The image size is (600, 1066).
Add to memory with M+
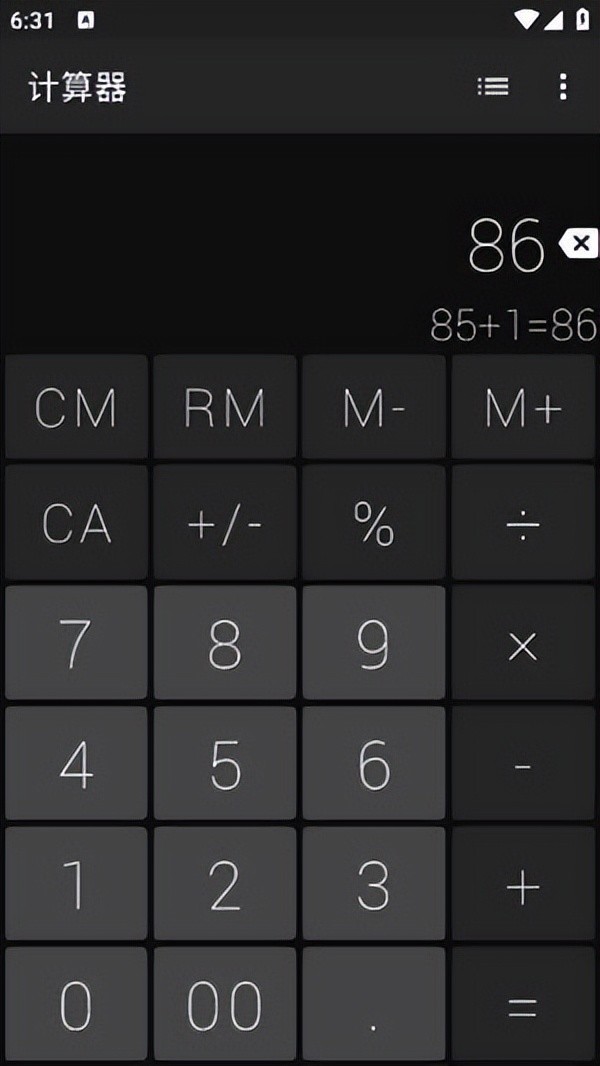click(x=523, y=407)
